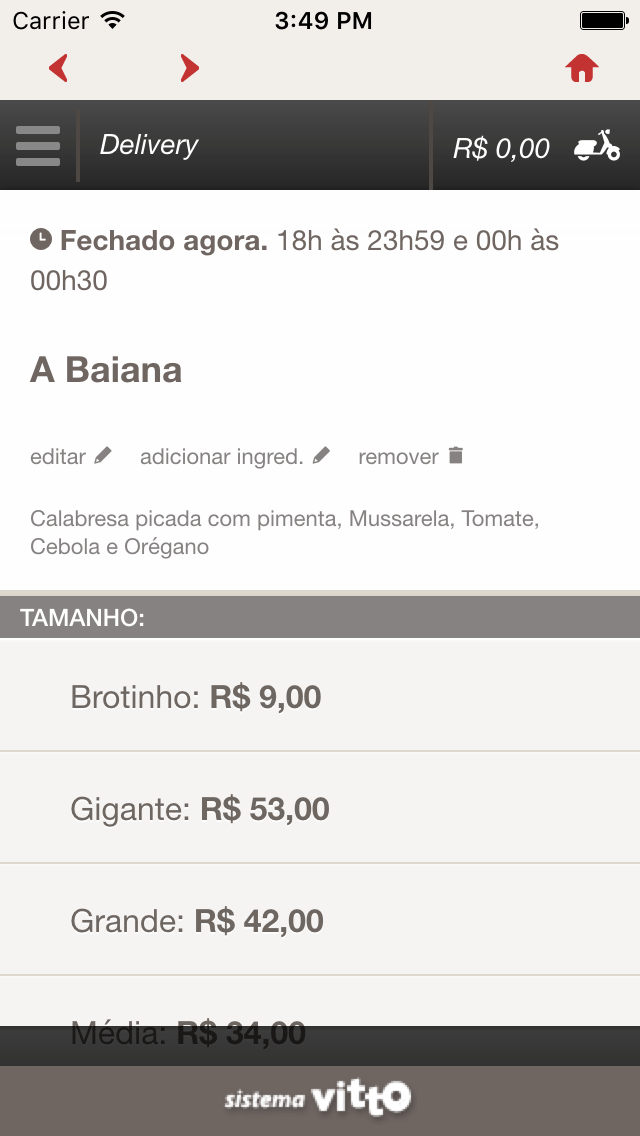This screenshot has height=1136, width=640.
Task: Choose the Gigante size for R$ 53,00
Action: [x=320, y=808]
